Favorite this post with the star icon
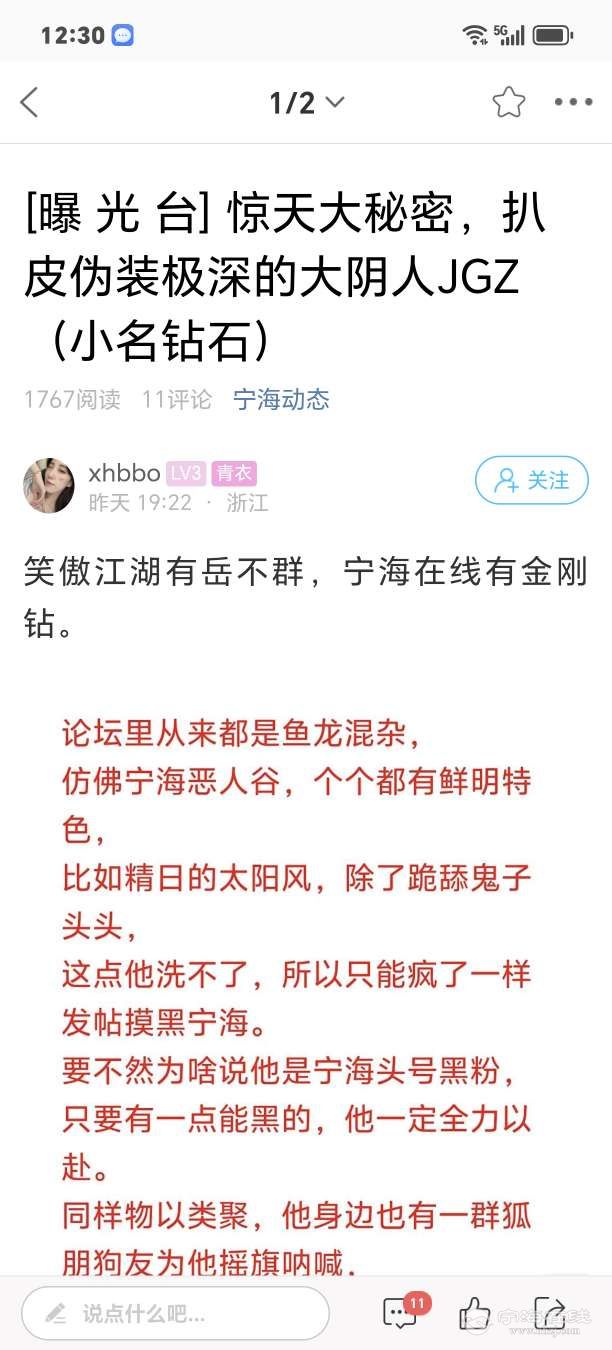Viewport: 612px width, 1350px height. click(x=508, y=102)
